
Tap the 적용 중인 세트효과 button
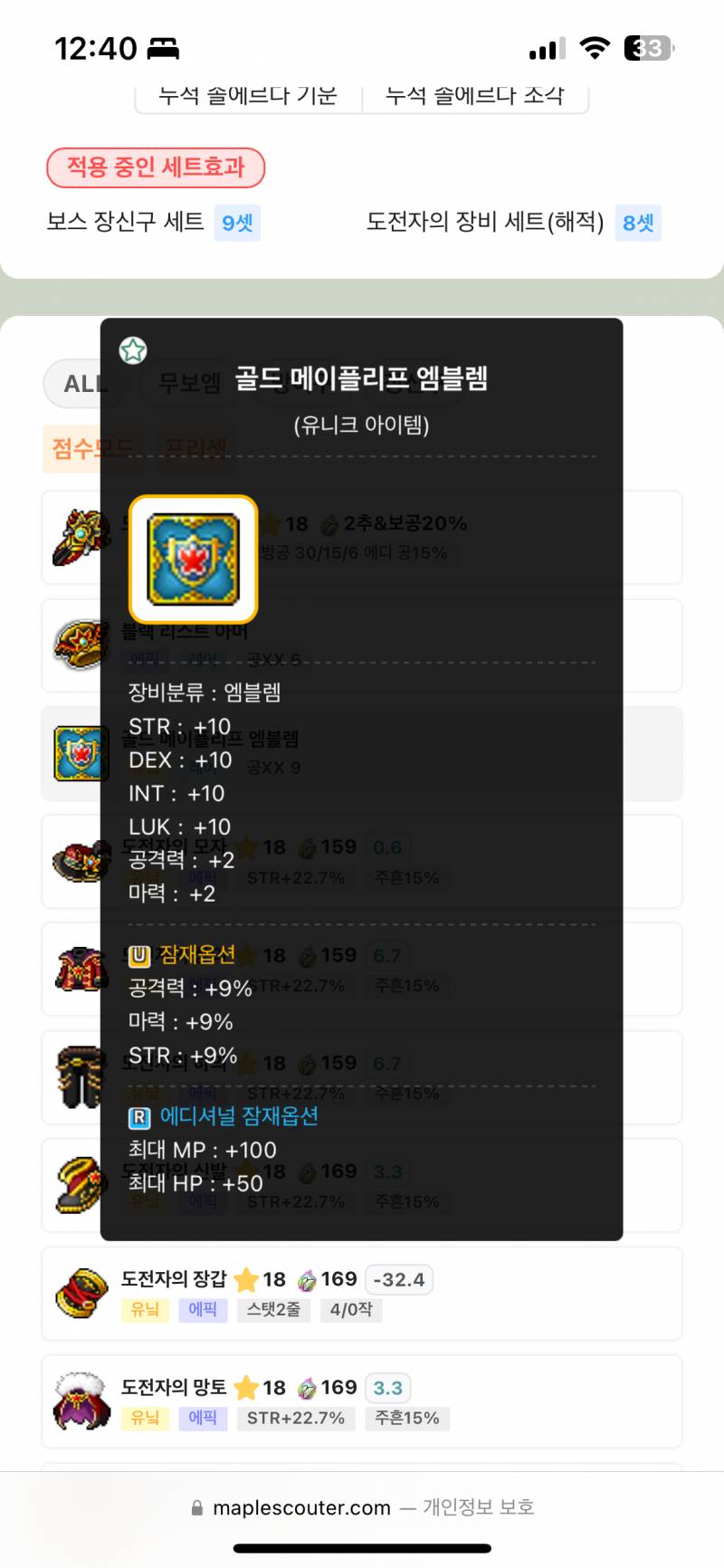click(156, 167)
